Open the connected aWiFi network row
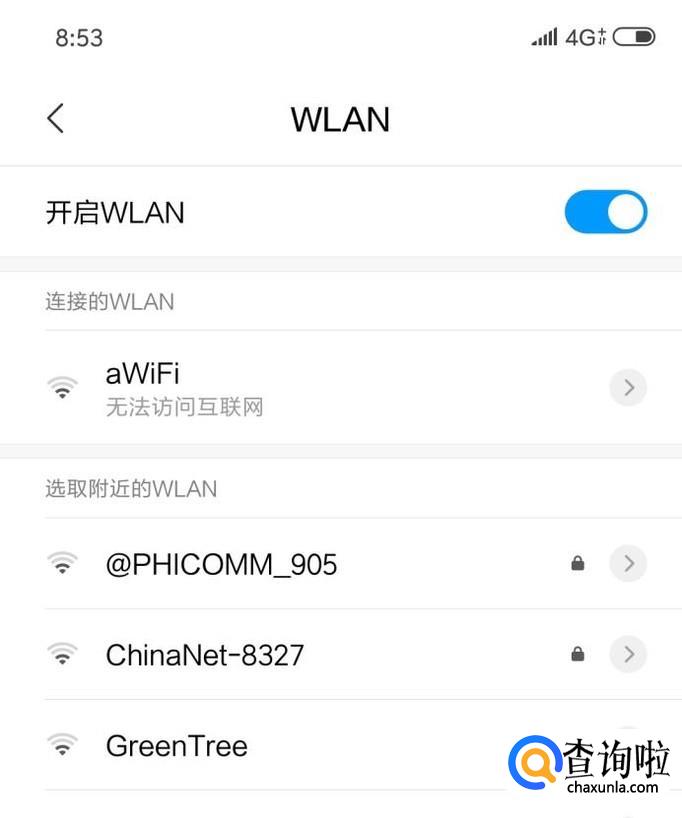The image size is (682, 818). [341, 388]
